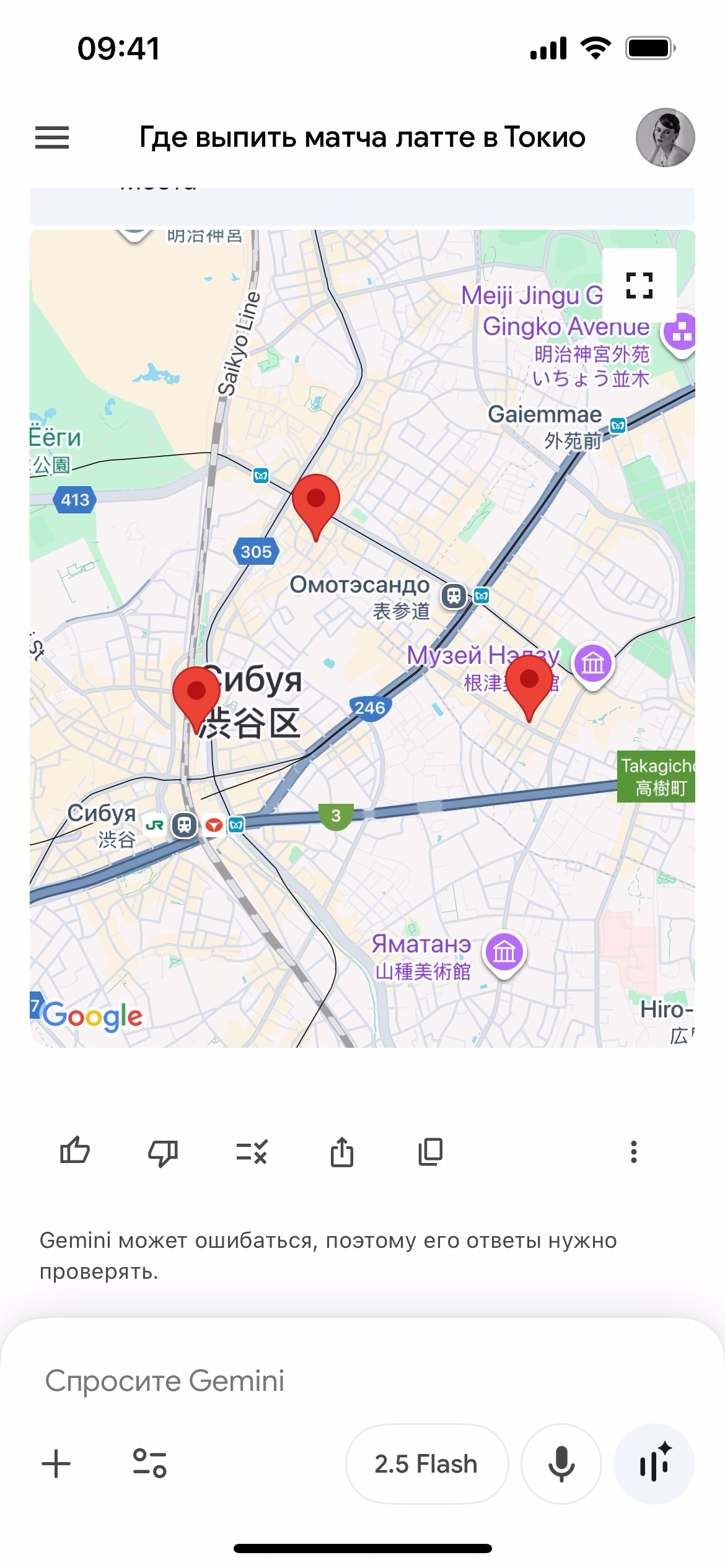This screenshot has width=725, height=1568.
Task: Start voice input with the microphone
Action: tap(561, 1464)
